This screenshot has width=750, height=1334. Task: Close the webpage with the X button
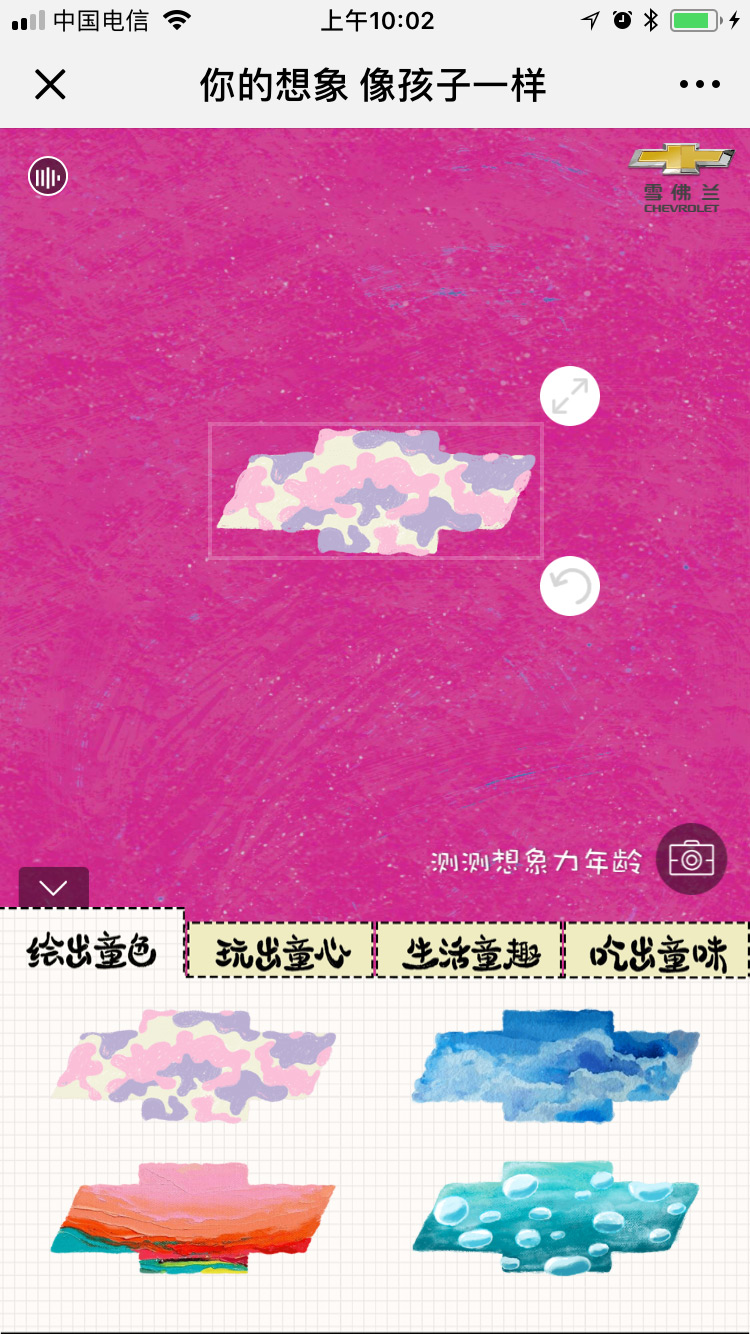tap(50, 85)
